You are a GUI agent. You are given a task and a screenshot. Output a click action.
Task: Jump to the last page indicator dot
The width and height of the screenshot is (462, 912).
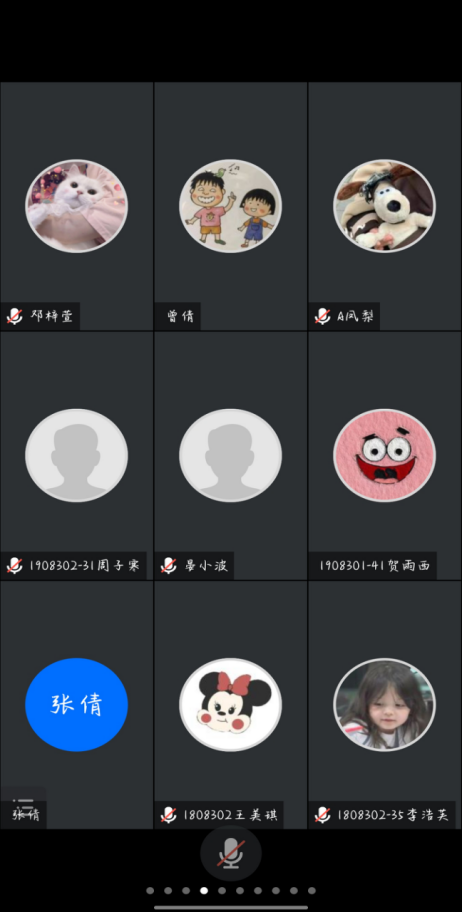coord(312,890)
